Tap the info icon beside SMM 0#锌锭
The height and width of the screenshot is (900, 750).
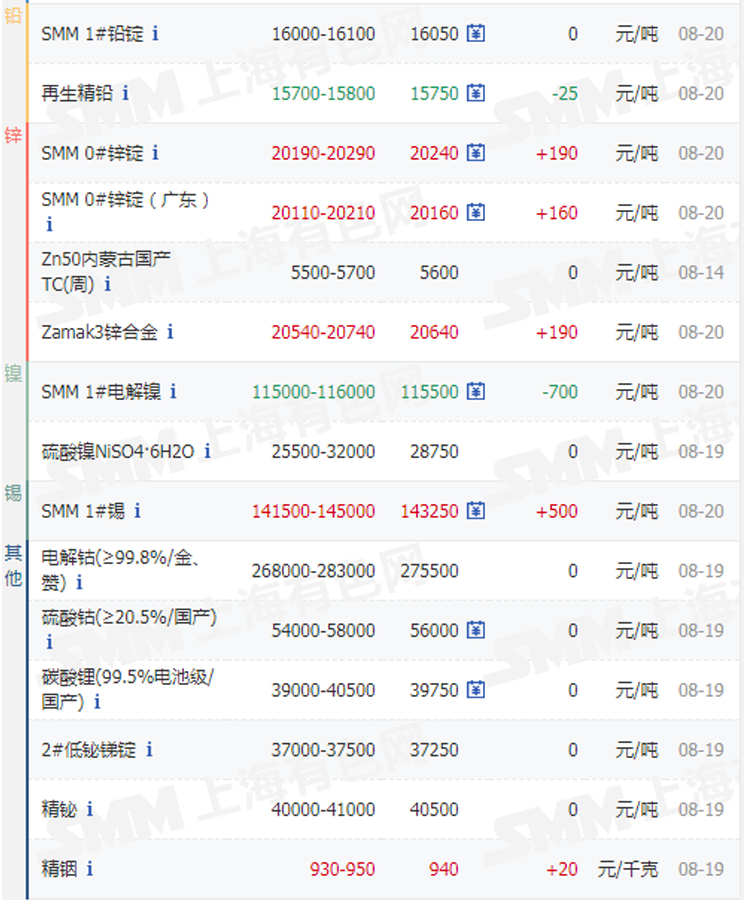(155, 154)
